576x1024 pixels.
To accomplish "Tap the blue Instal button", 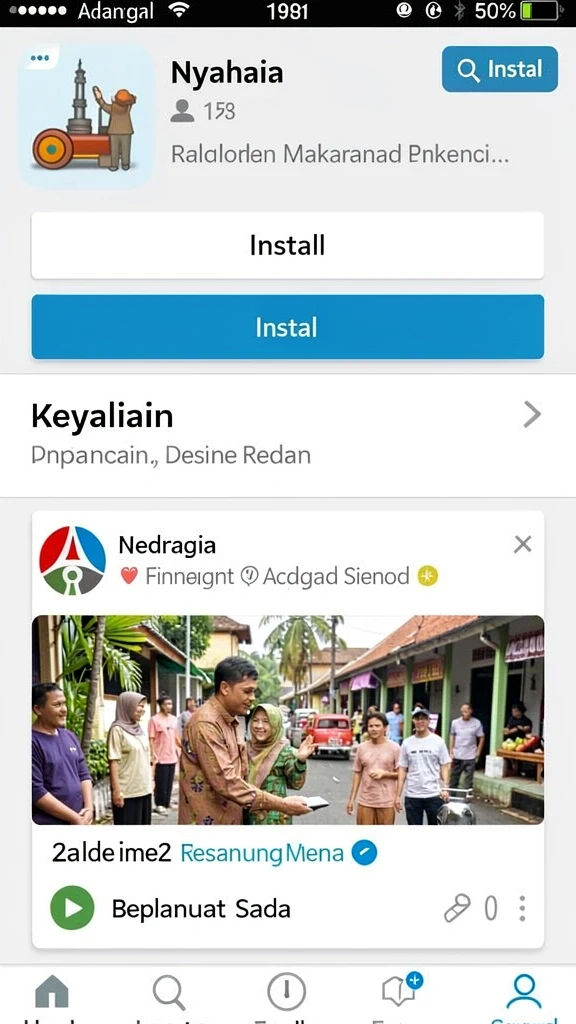I will tap(287, 327).
